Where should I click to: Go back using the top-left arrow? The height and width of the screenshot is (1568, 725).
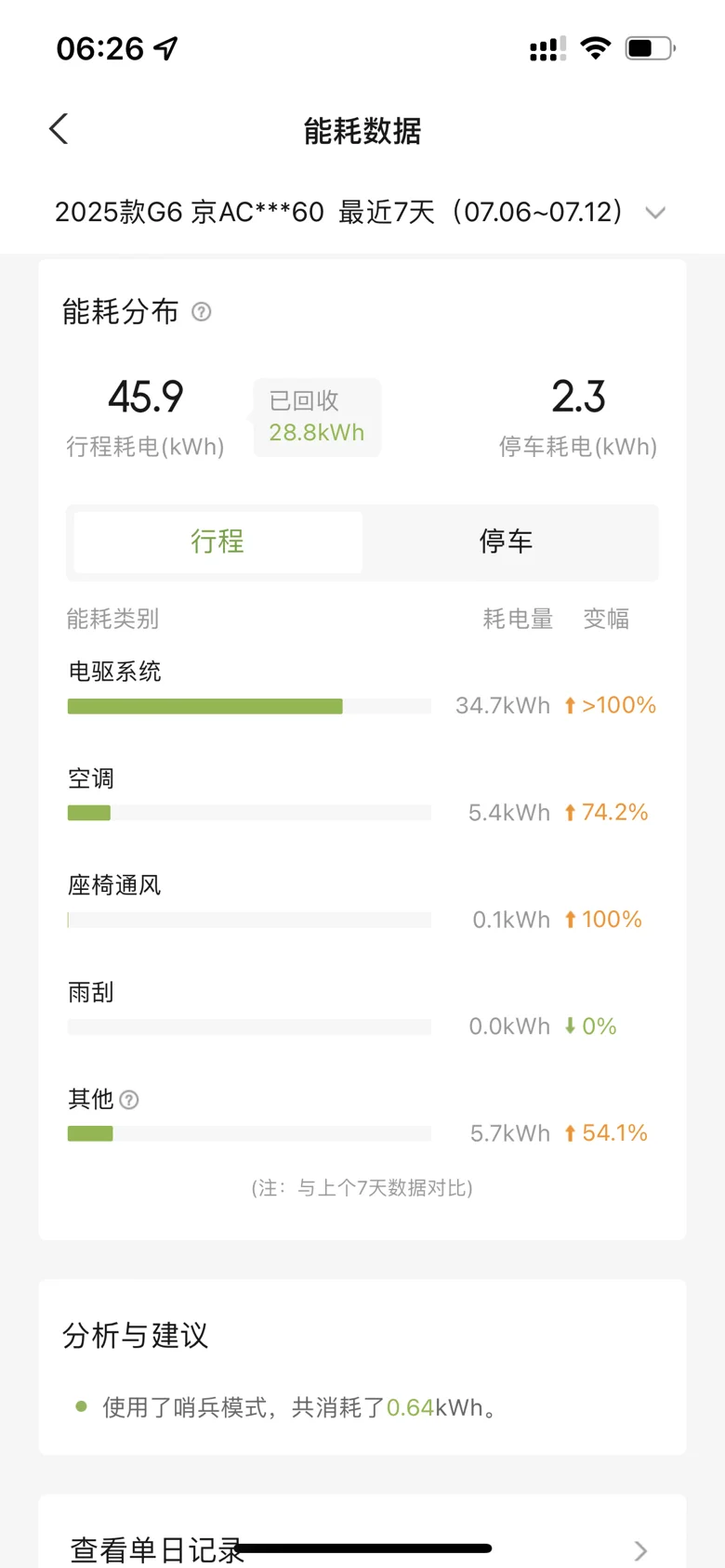(x=59, y=129)
